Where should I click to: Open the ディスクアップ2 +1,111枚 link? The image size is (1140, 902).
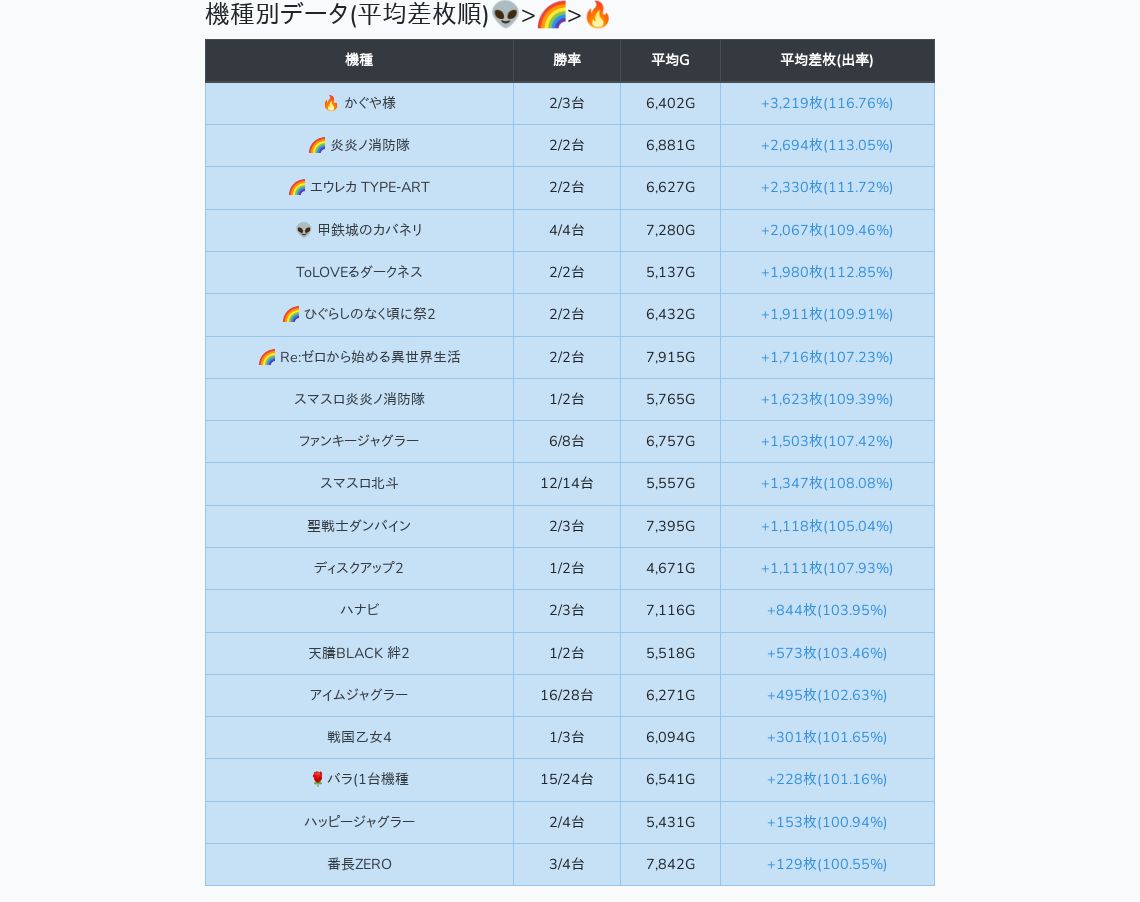point(826,568)
